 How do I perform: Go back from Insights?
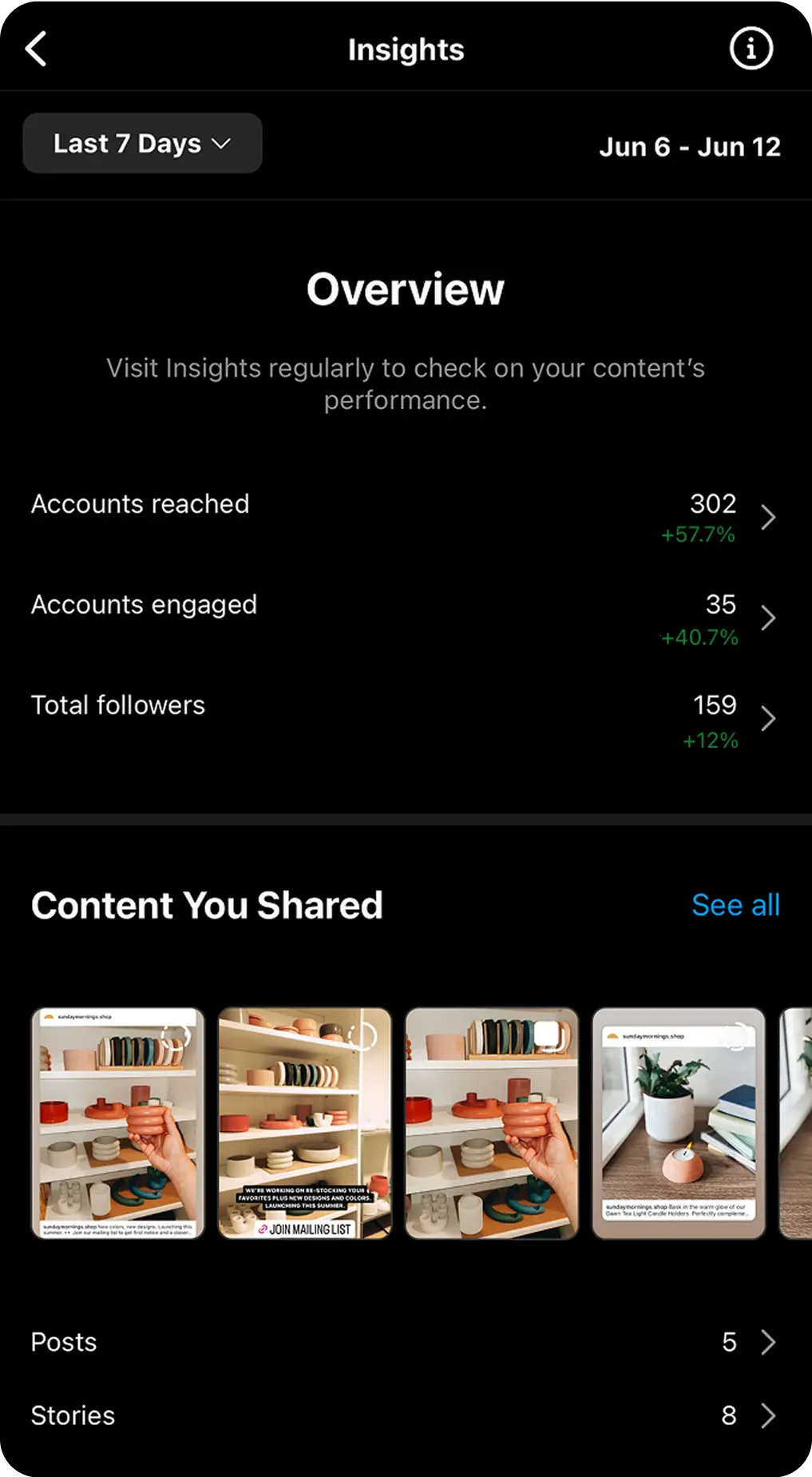[x=36, y=49]
